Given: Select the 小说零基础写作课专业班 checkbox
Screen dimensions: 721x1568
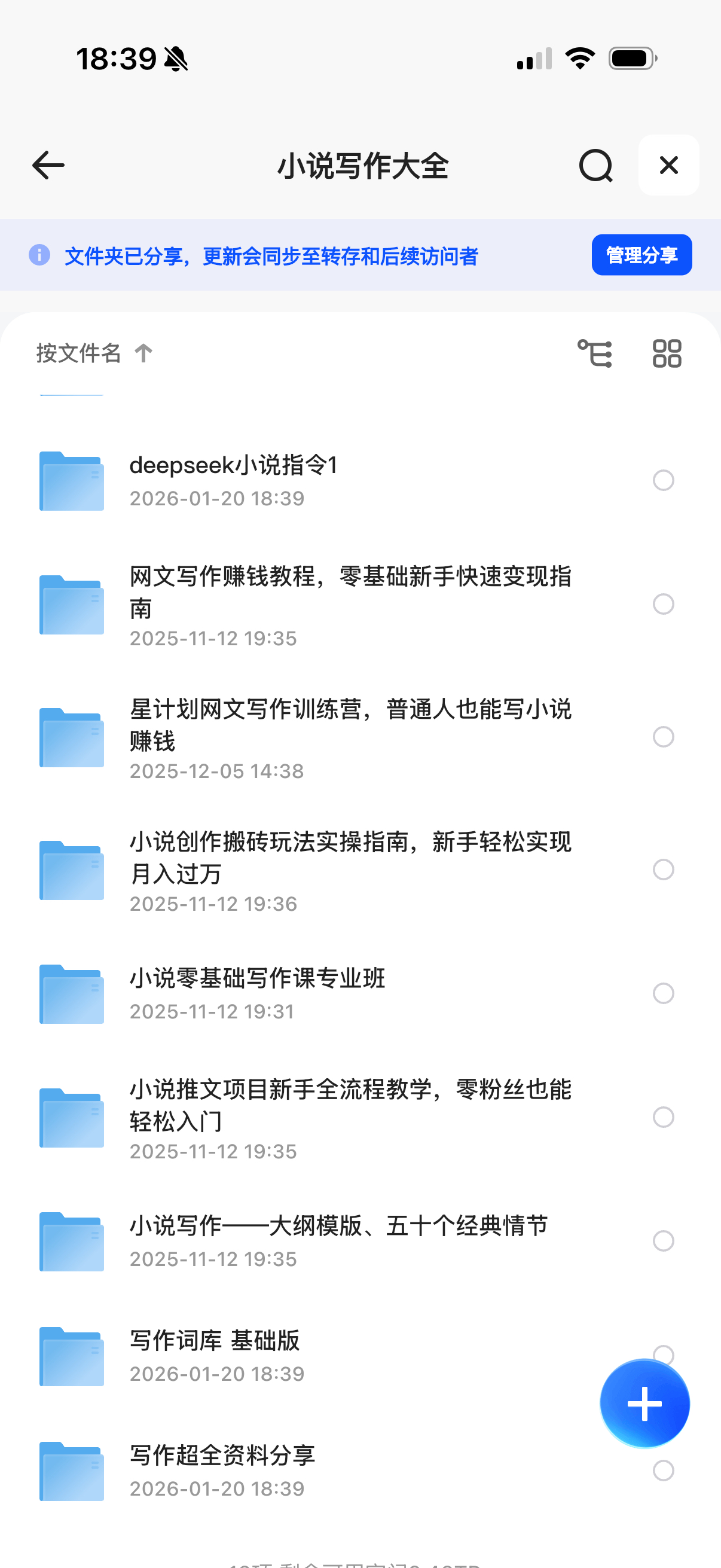Looking at the screenshot, I should (x=663, y=993).
